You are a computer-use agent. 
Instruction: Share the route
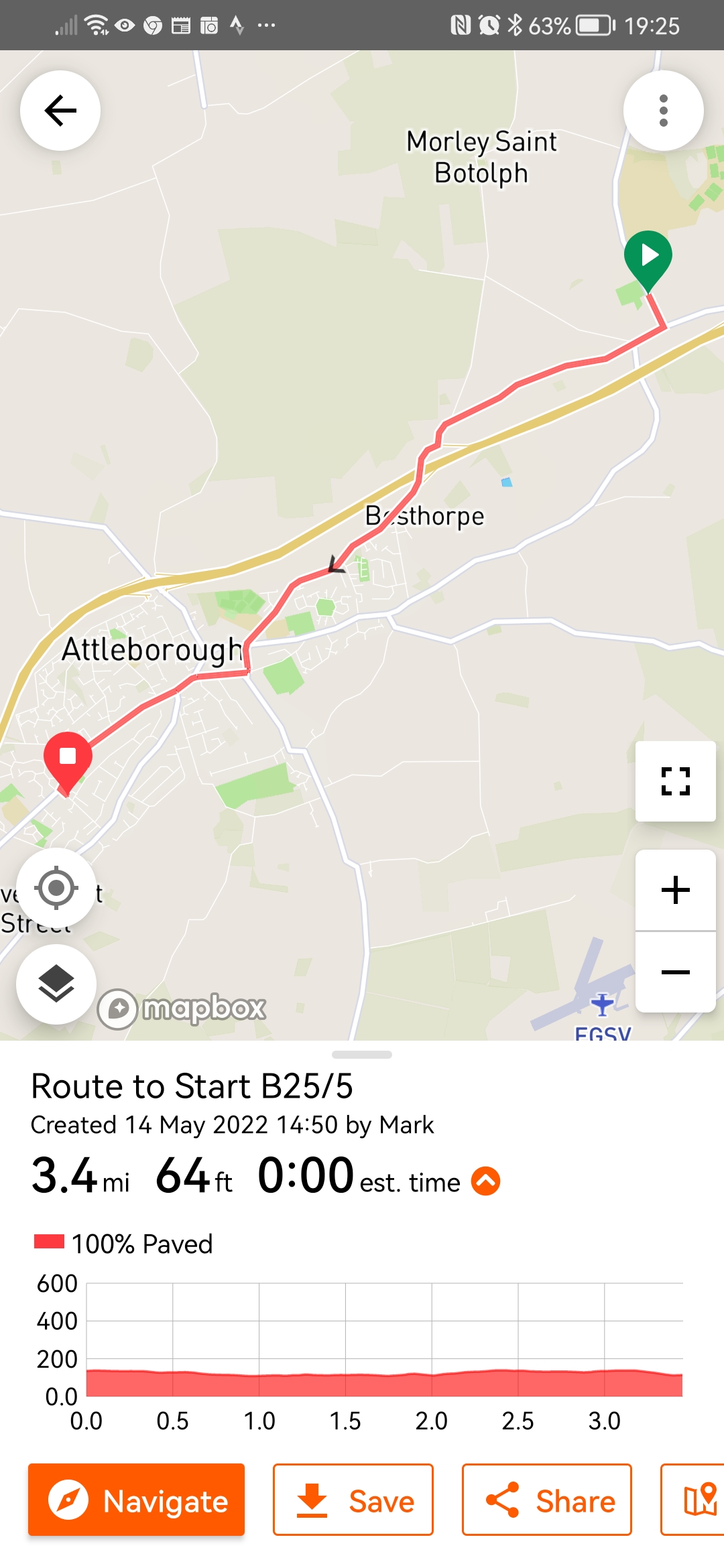(547, 1500)
